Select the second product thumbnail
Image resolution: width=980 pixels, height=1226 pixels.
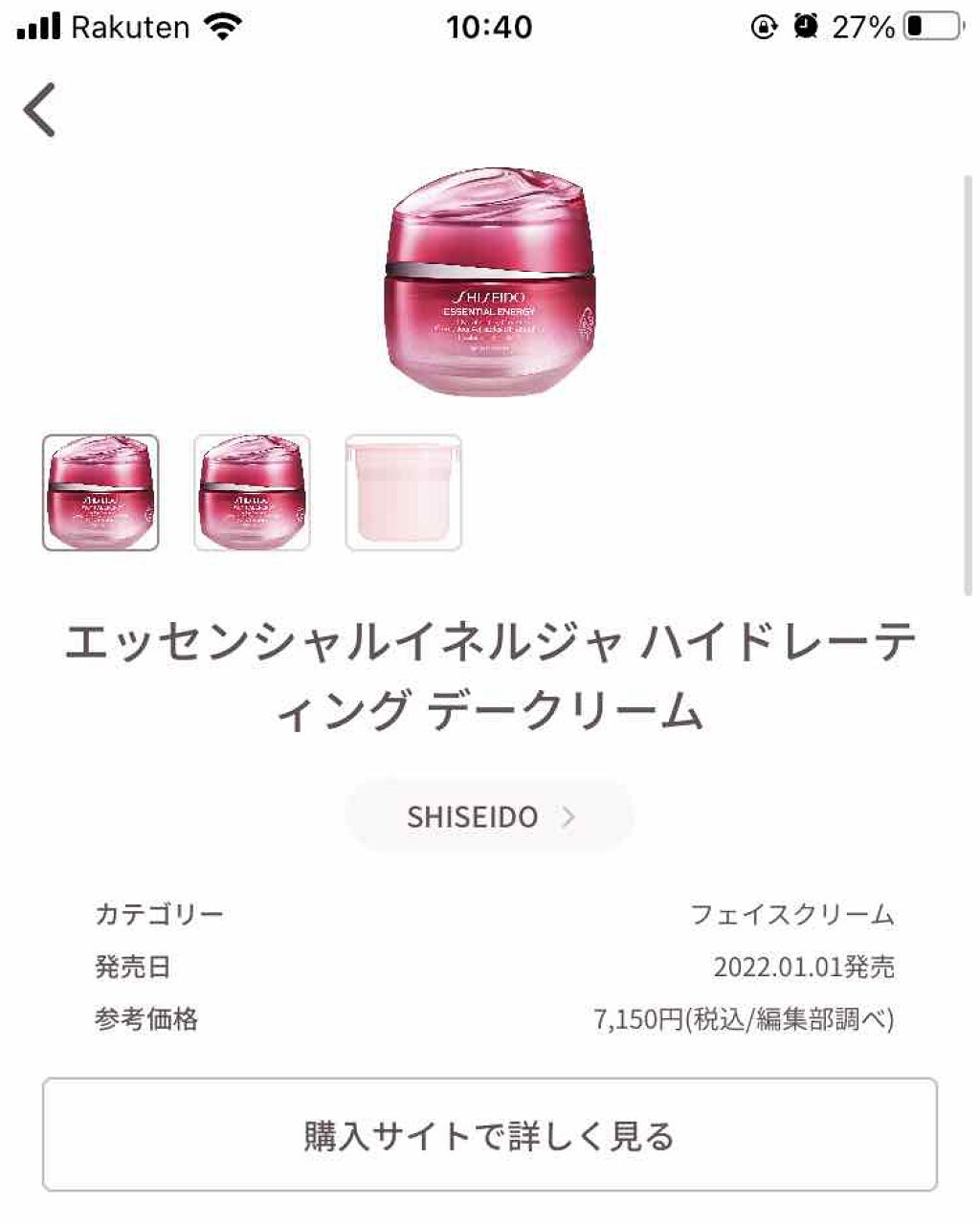pos(252,493)
